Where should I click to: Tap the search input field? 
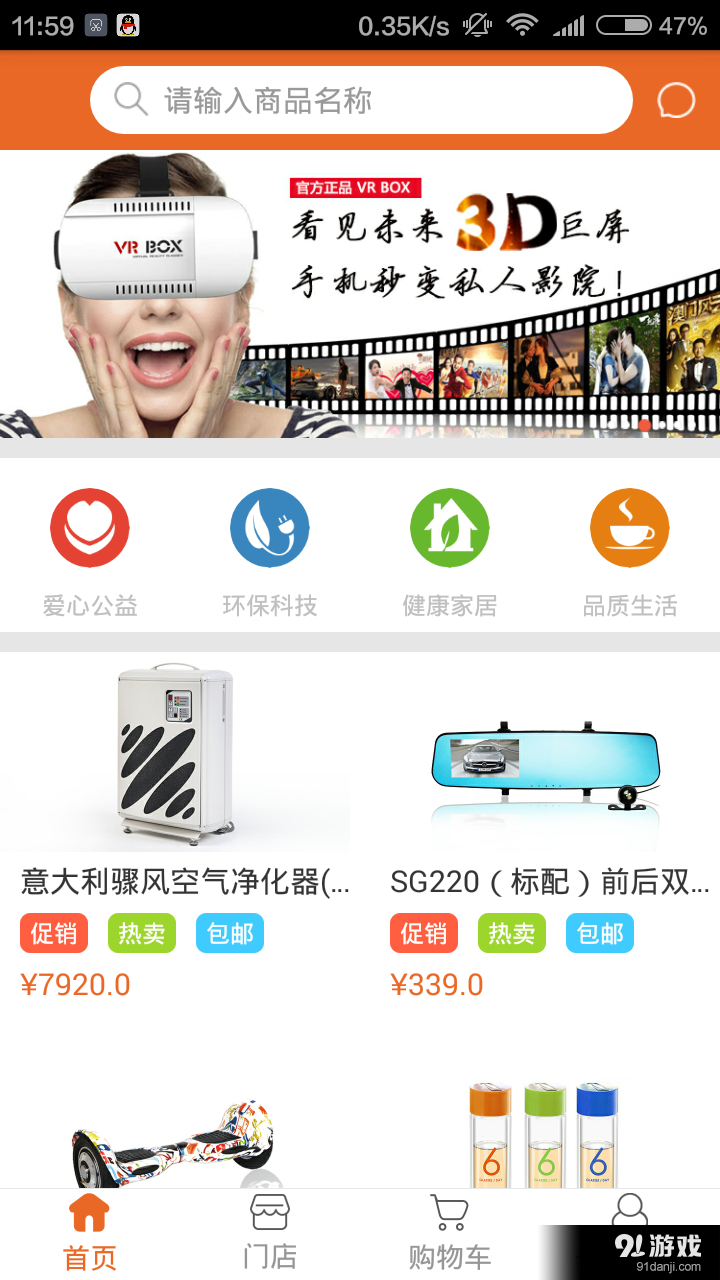(360, 100)
